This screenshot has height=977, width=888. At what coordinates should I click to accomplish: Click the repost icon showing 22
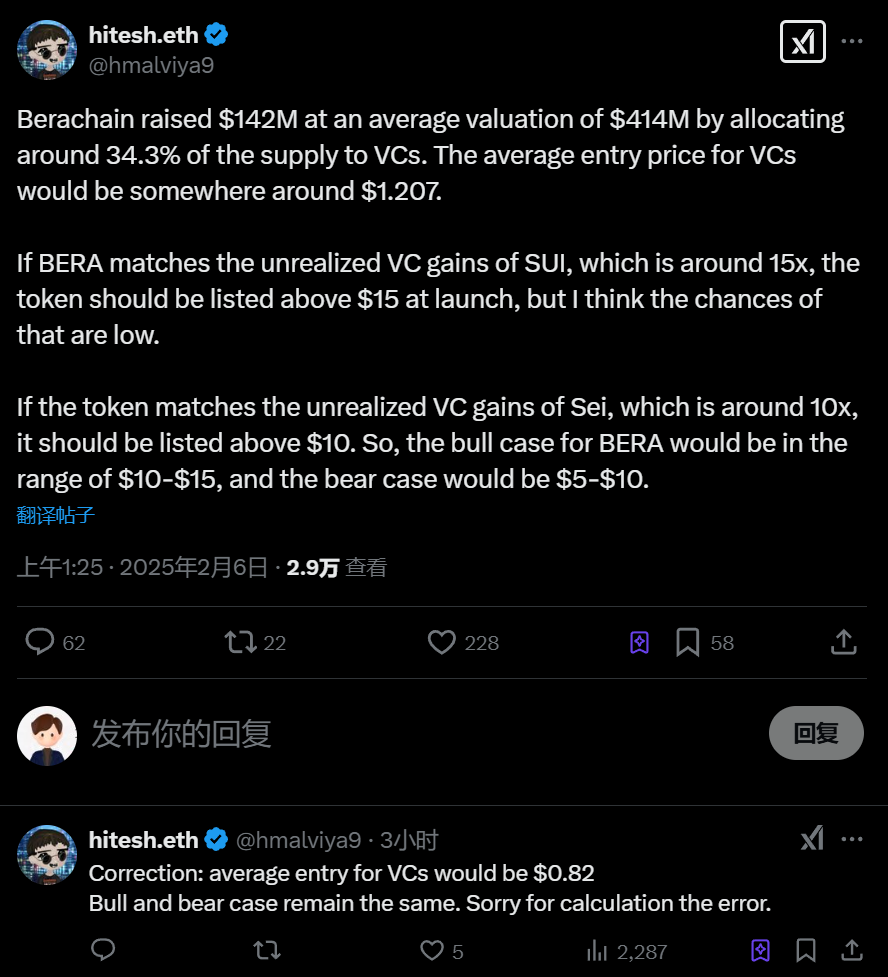click(239, 643)
